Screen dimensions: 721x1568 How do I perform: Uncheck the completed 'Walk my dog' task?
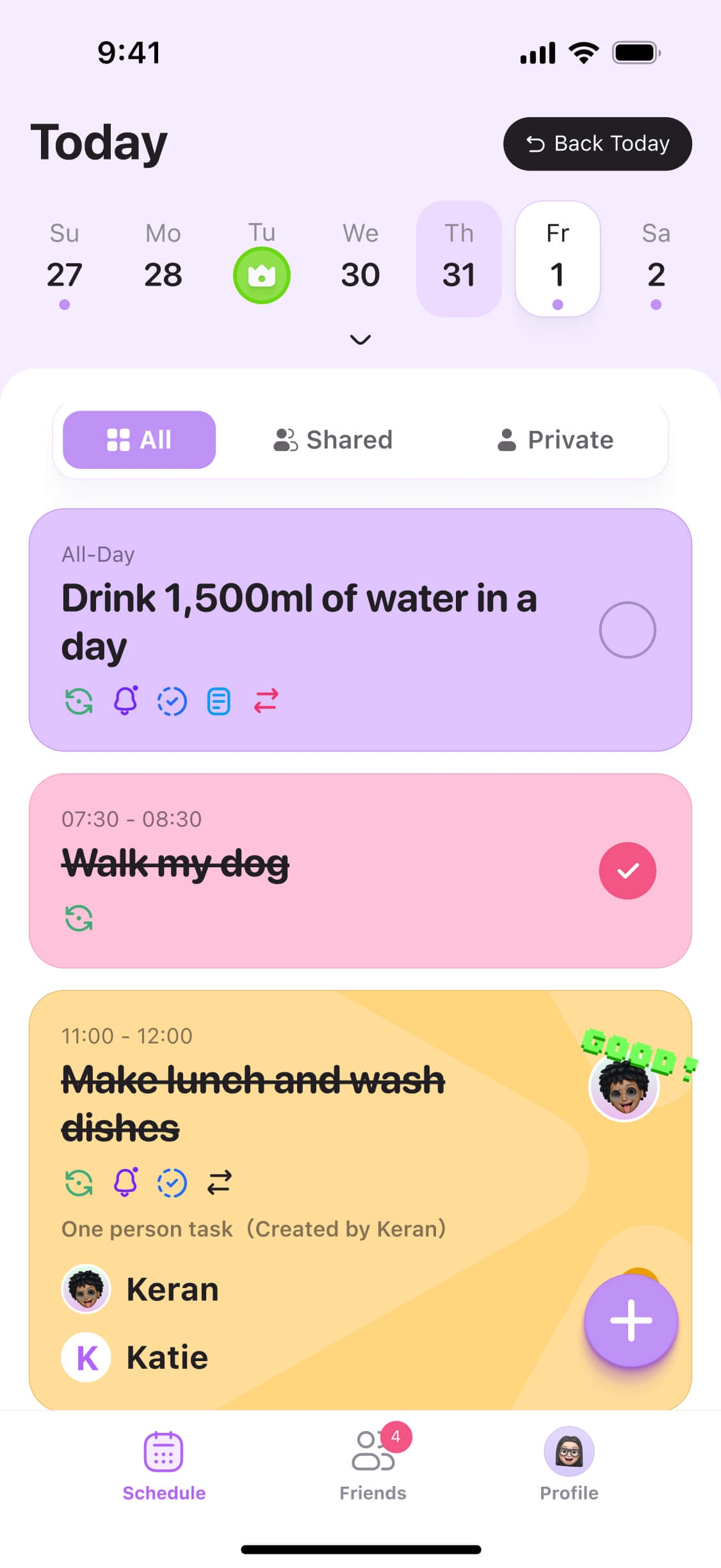pos(628,870)
